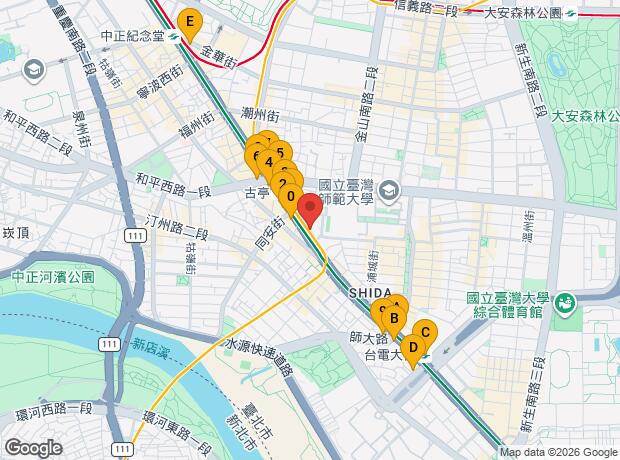Tap the map marker labeled E

pos(188,21)
